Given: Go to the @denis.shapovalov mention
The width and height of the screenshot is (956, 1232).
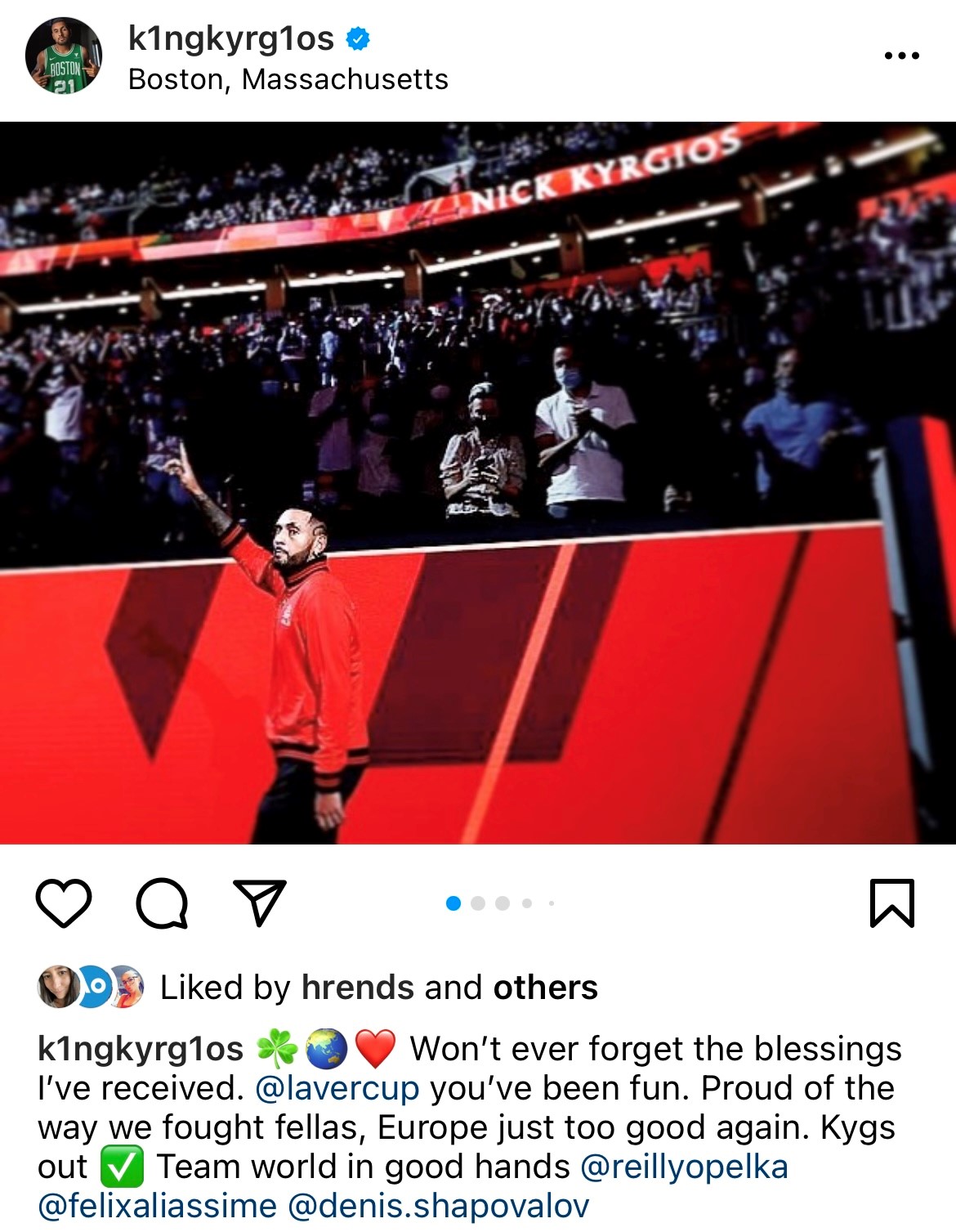Looking at the screenshot, I should 439,1206.
